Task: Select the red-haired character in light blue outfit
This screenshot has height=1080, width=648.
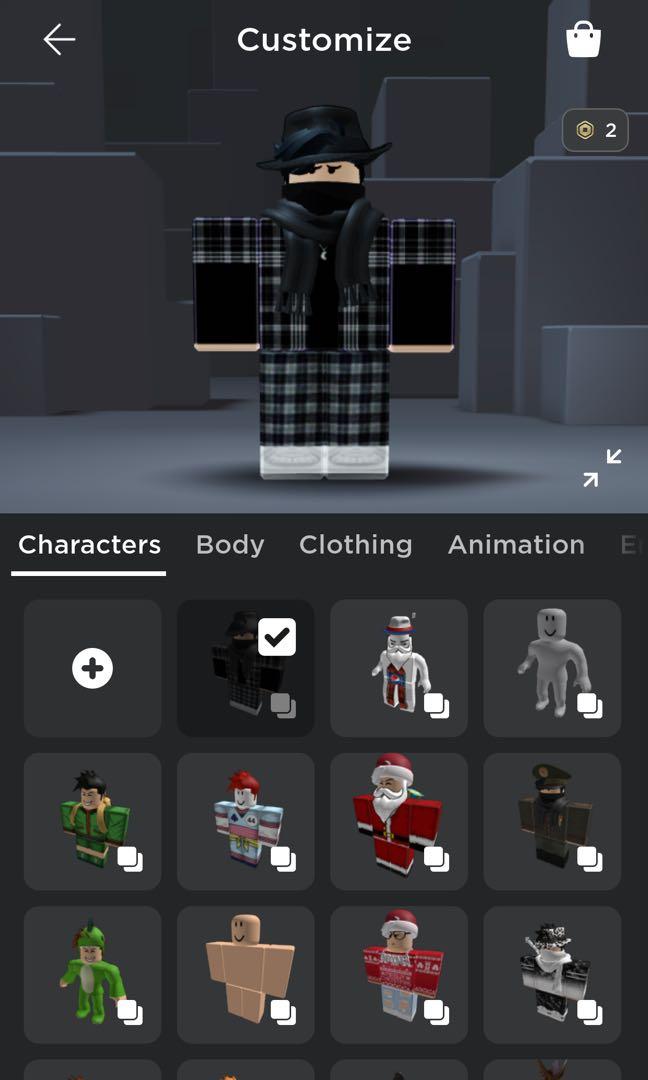Action: coord(245,821)
